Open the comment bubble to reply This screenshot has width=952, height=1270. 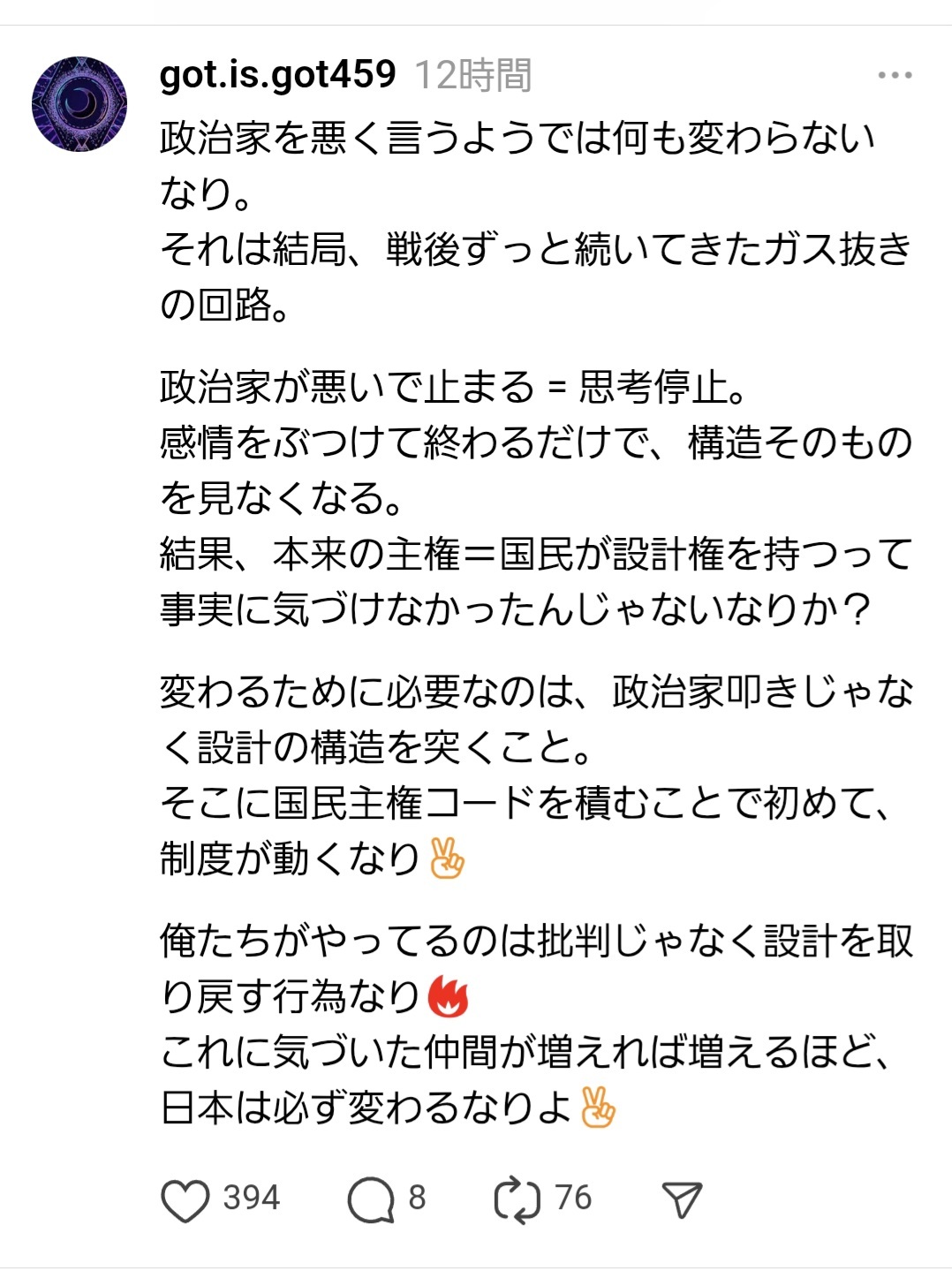coord(370,1199)
